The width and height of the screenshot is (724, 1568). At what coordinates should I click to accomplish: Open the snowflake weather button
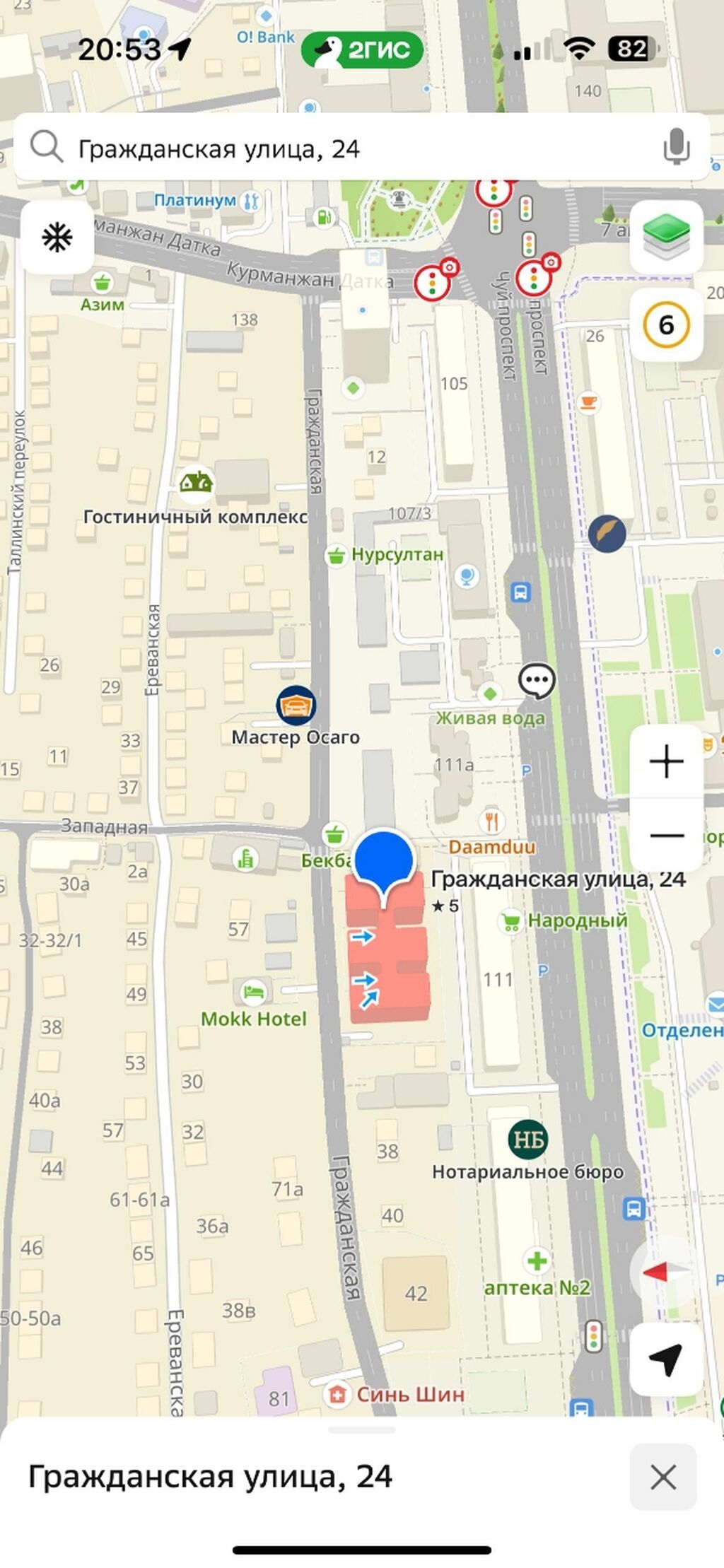(57, 237)
